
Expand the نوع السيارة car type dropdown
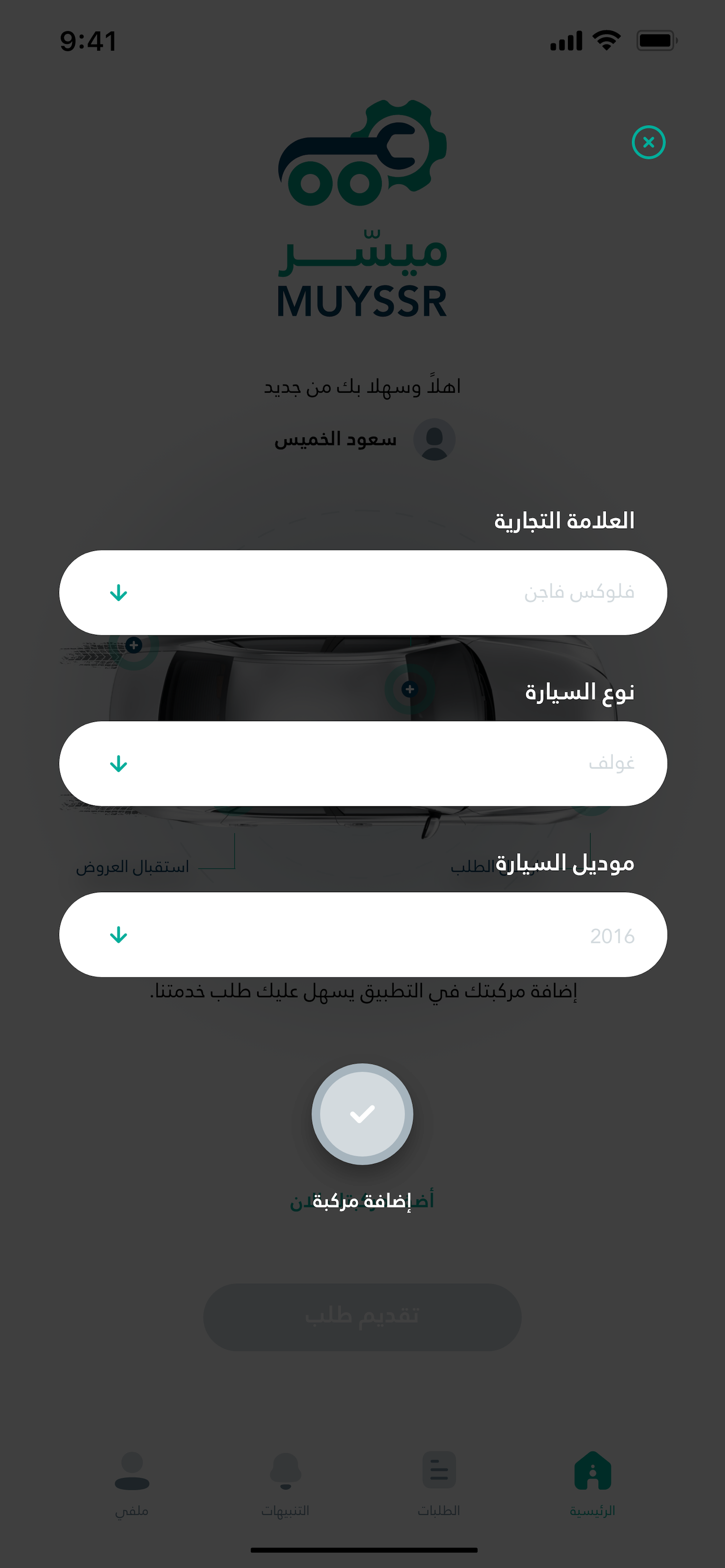[363, 763]
